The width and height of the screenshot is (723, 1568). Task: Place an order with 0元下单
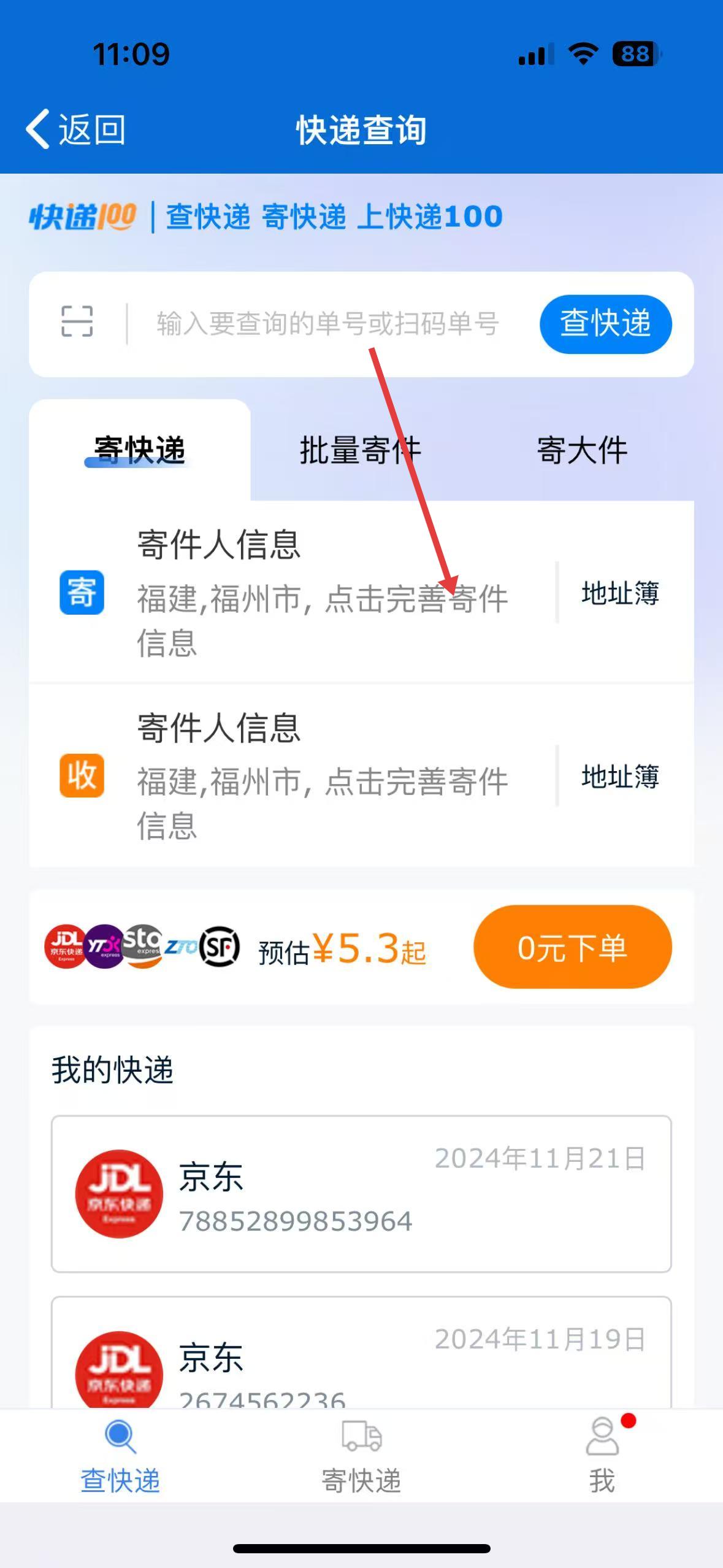tap(572, 947)
